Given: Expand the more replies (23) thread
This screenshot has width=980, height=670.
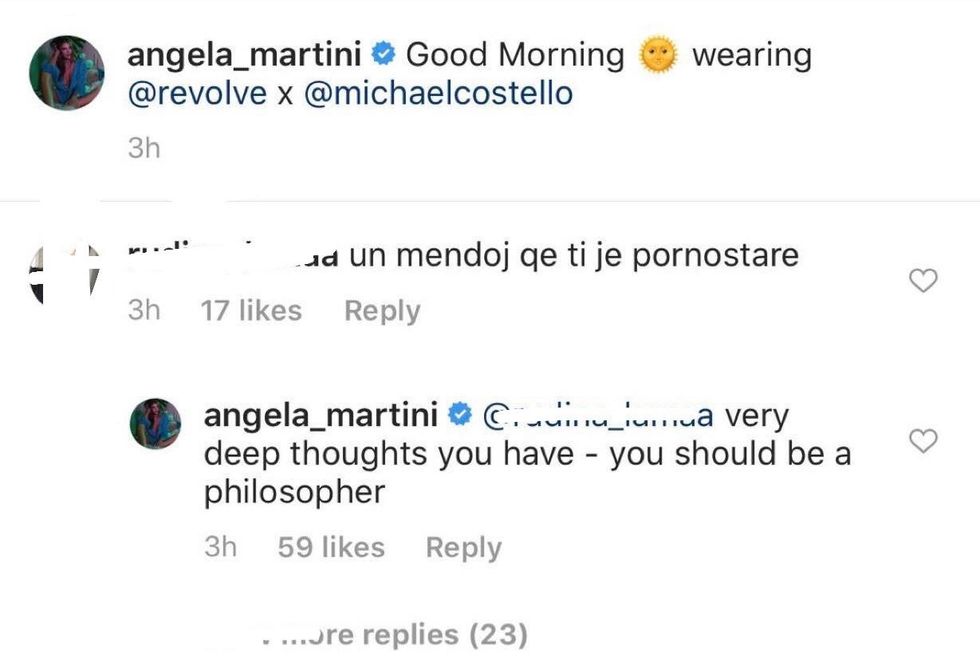Looking at the screenshot, I should (393, 634).
